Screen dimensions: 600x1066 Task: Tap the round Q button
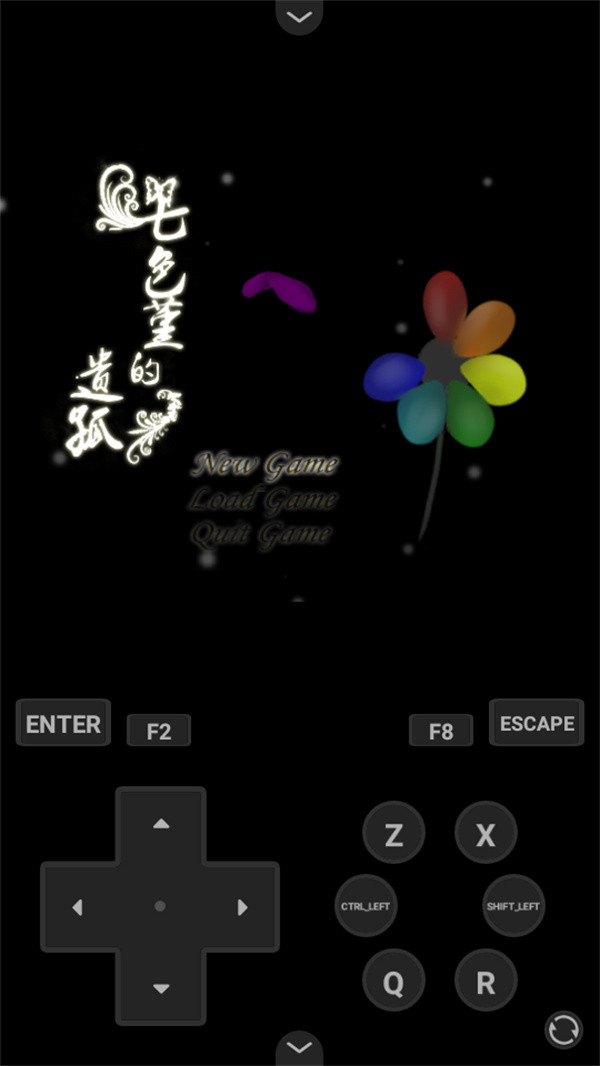394,982
